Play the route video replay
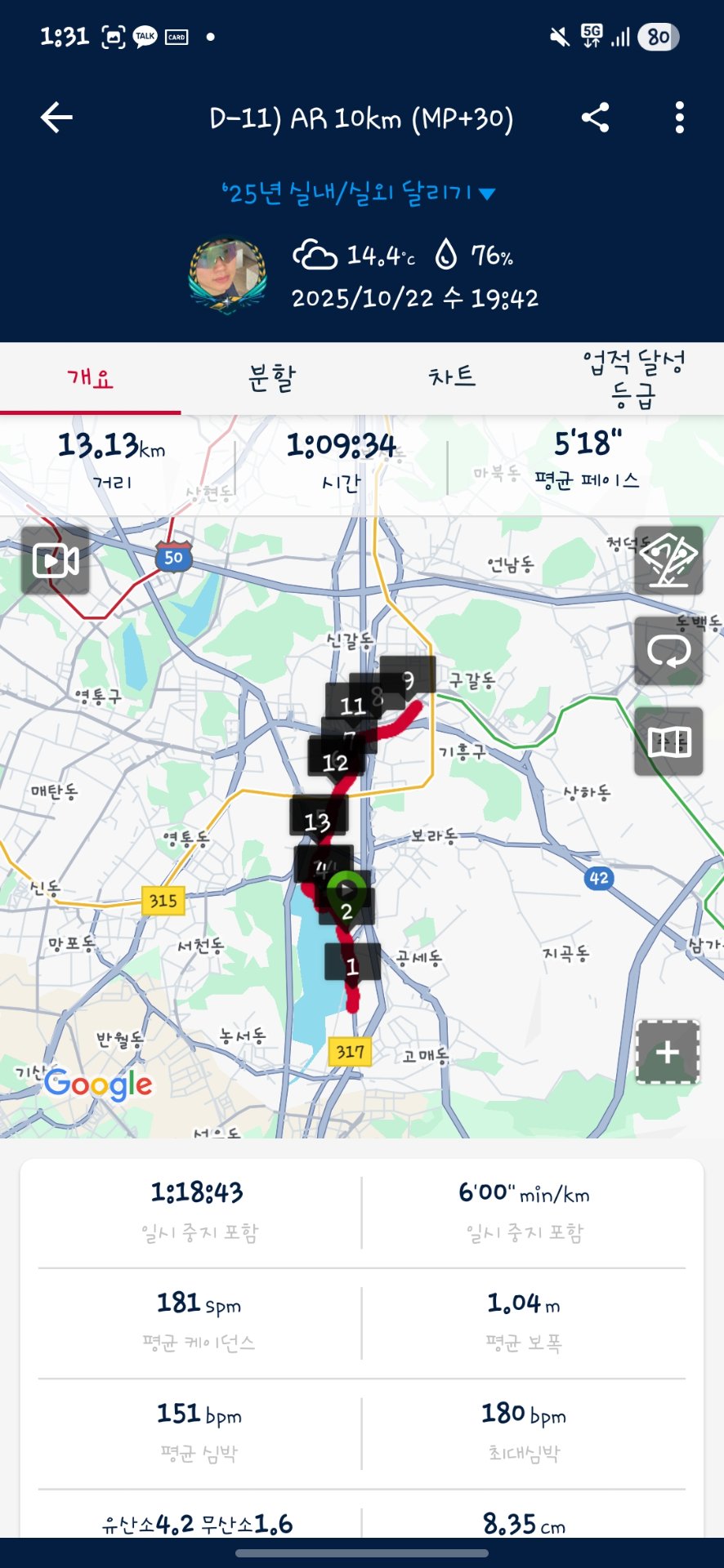 pyautogui.click(x=56, y=560)
